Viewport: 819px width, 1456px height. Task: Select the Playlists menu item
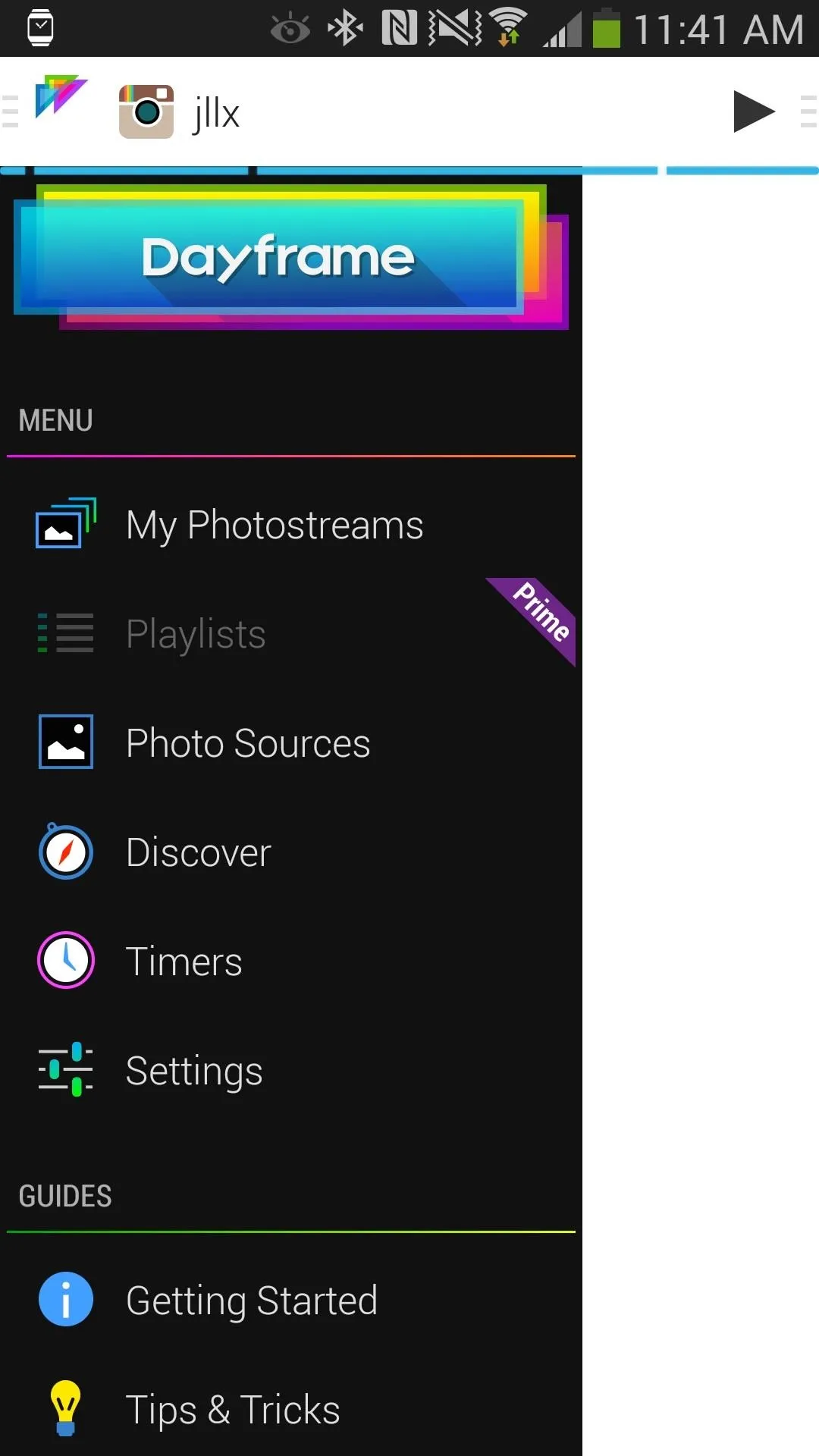click(291, 634)
